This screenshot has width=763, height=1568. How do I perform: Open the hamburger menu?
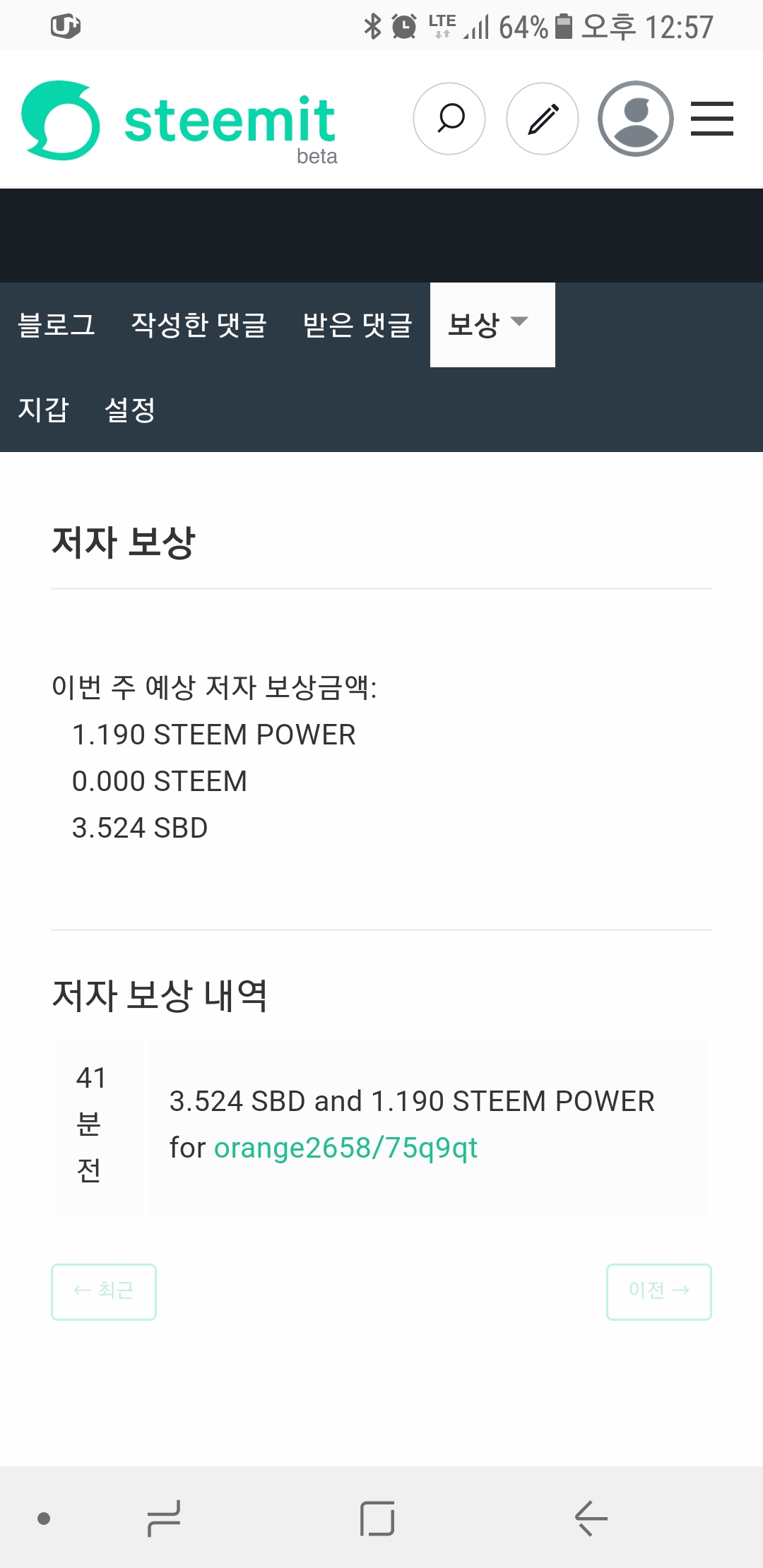(x=711, y=119)
